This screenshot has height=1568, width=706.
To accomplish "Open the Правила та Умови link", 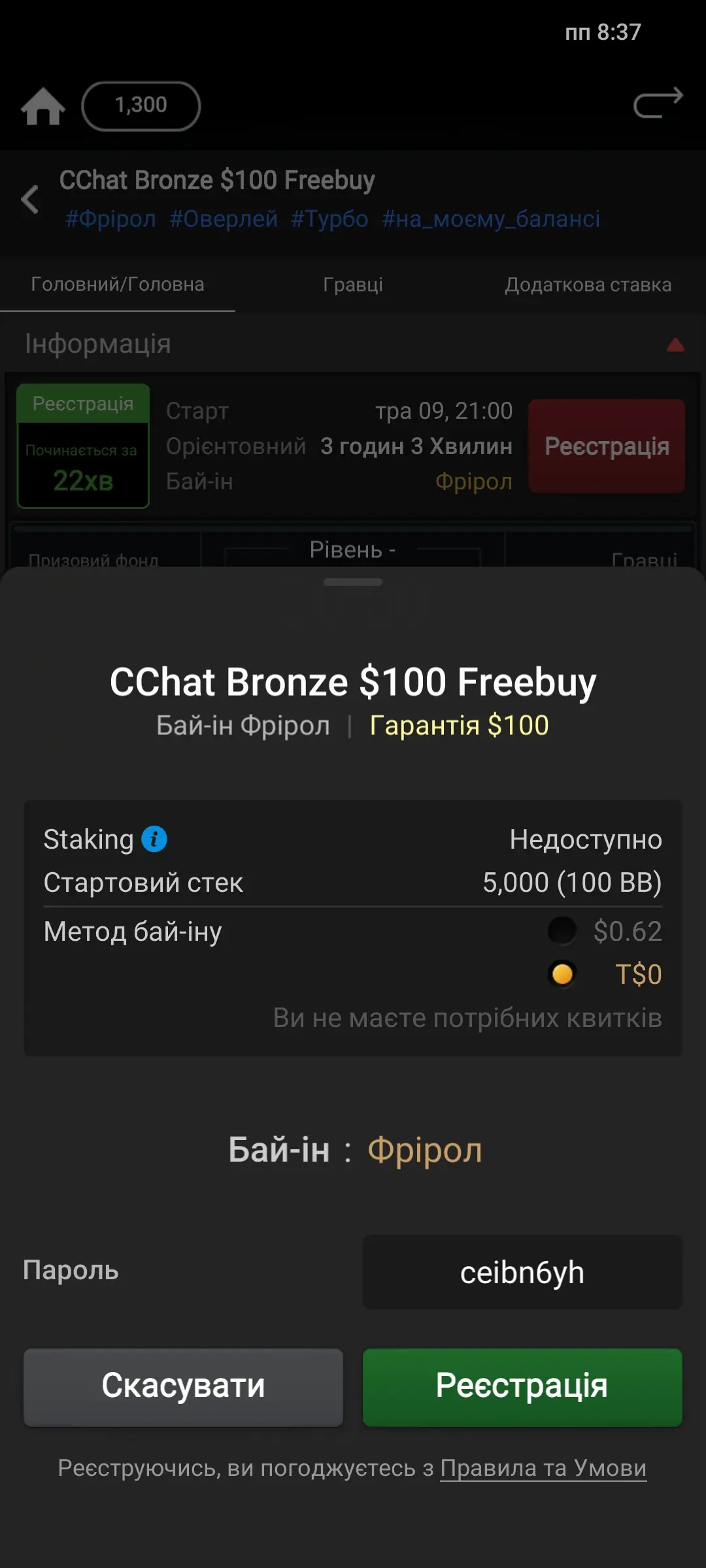I will coord(543,1468).
